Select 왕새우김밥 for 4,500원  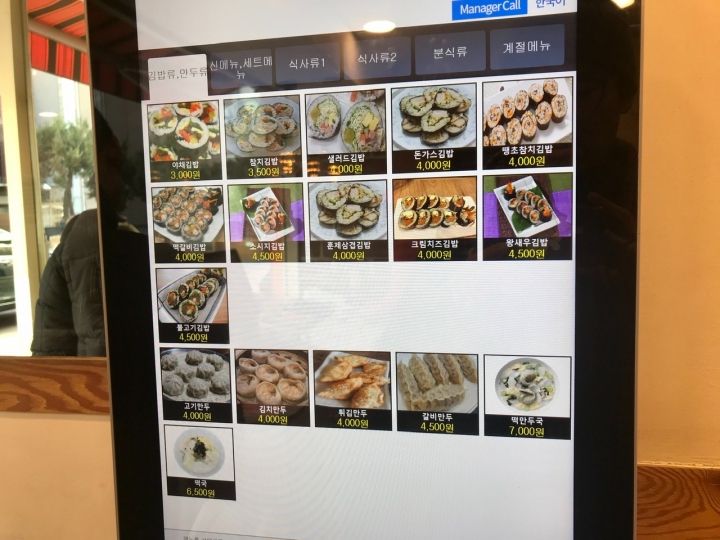coord(527,215)
